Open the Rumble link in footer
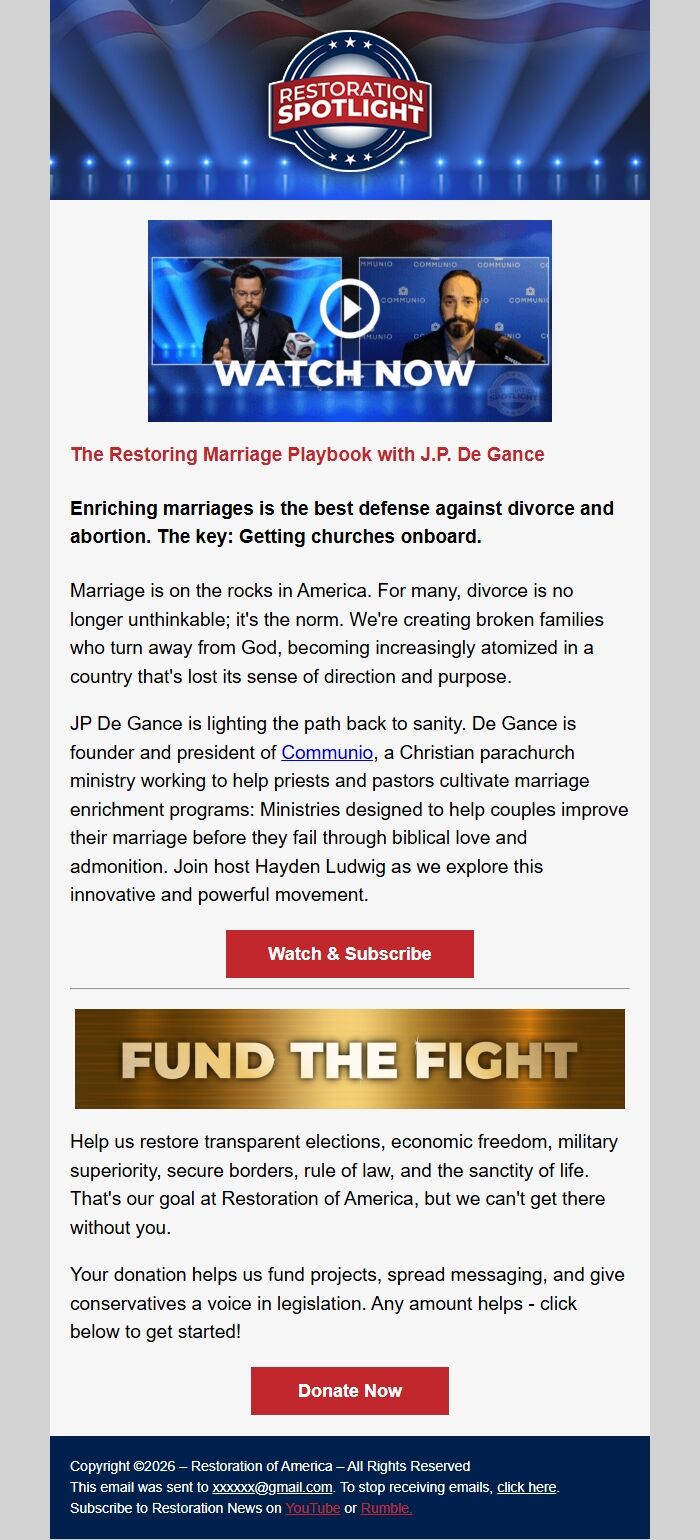The width and height of the screenshot is (700, 1540). click(x=386, y=1508)
